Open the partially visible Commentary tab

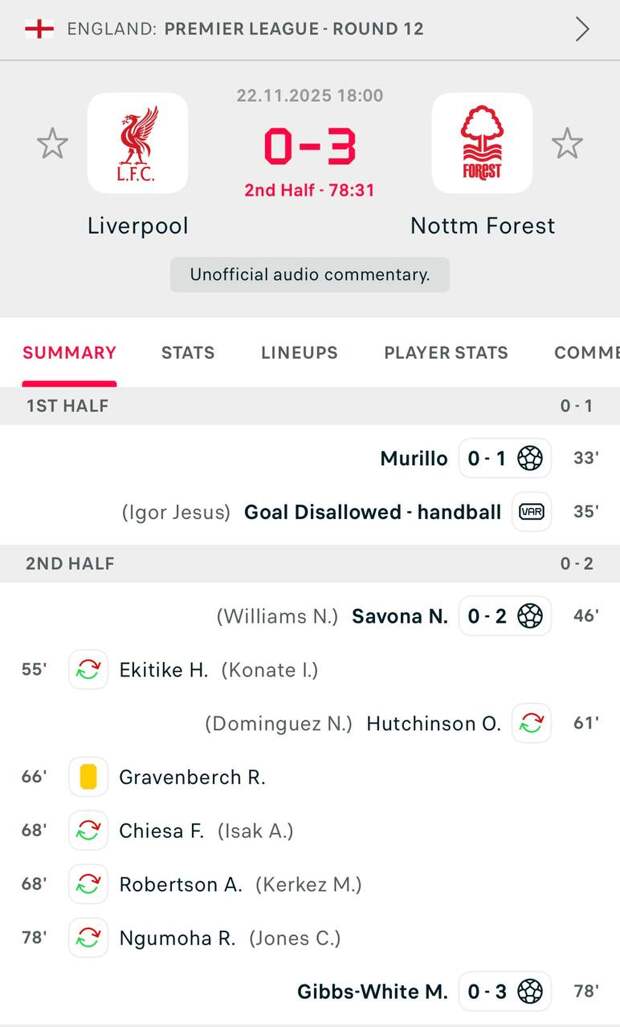[x=588, y=353]
